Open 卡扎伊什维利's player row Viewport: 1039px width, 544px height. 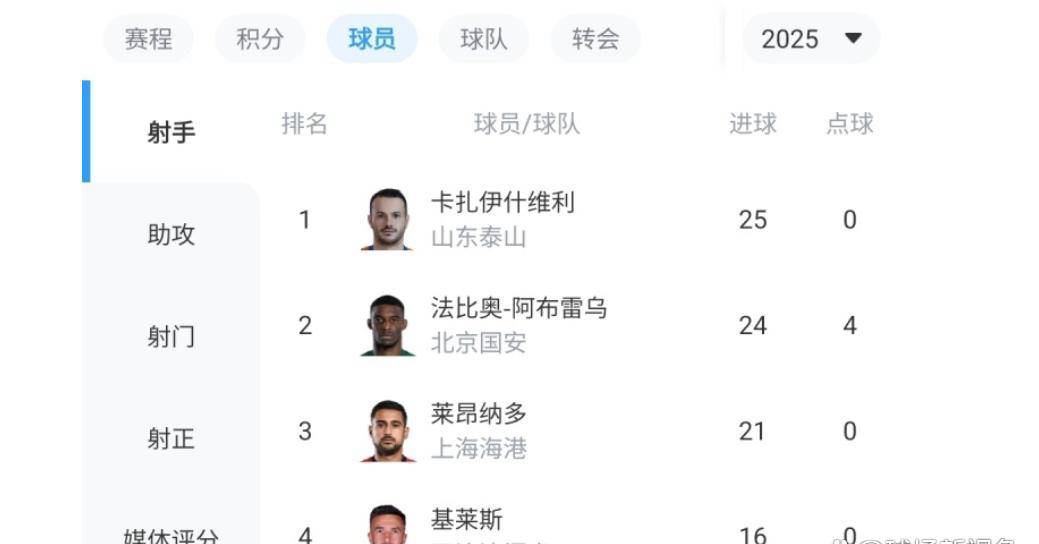point(503,219)
